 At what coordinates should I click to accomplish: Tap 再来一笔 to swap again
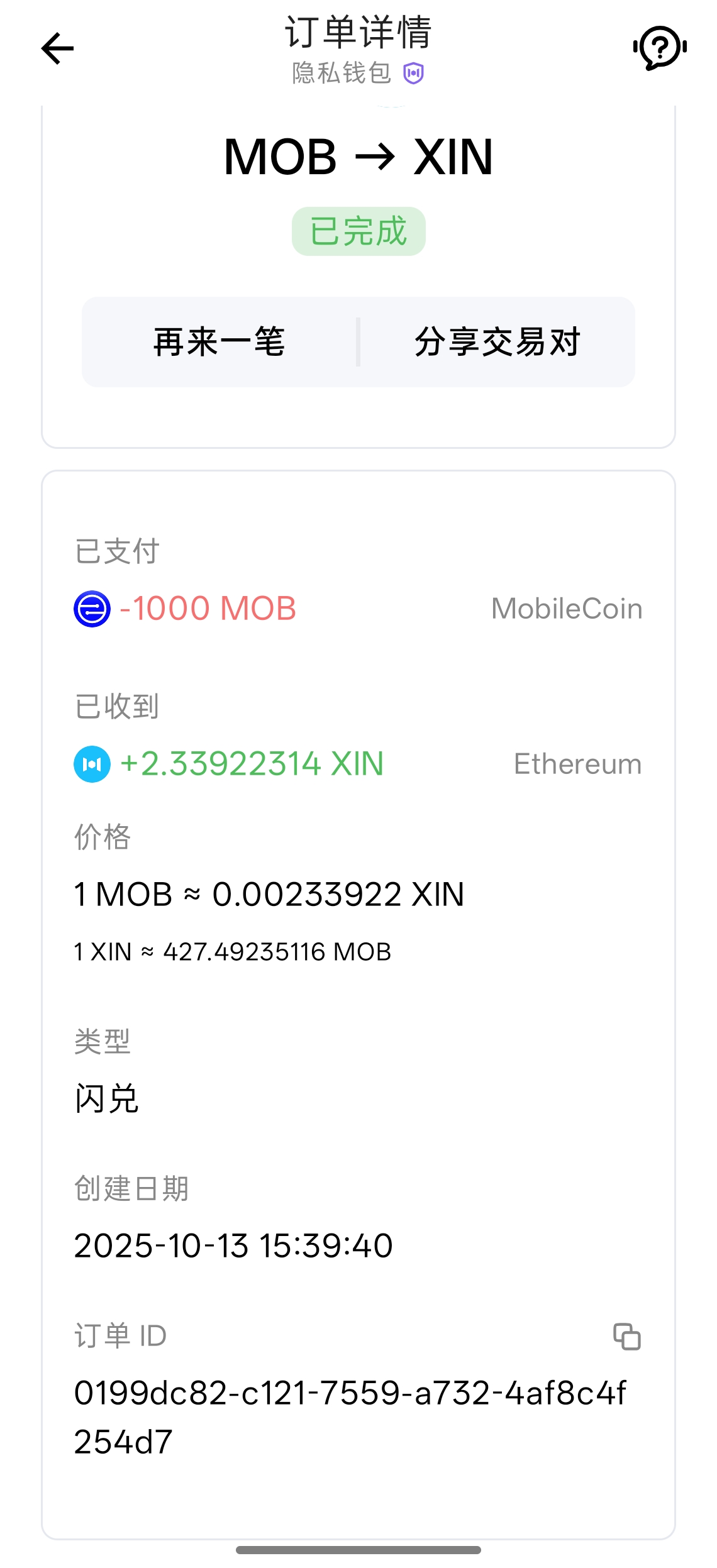coord(220,342)
